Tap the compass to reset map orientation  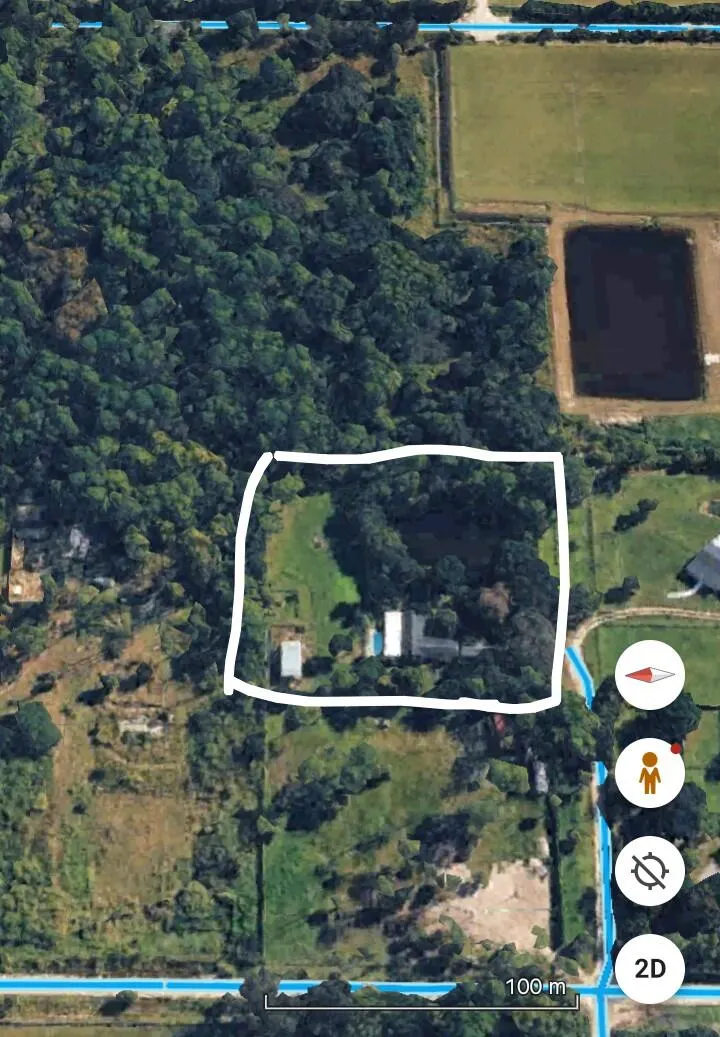click(650, 675)
